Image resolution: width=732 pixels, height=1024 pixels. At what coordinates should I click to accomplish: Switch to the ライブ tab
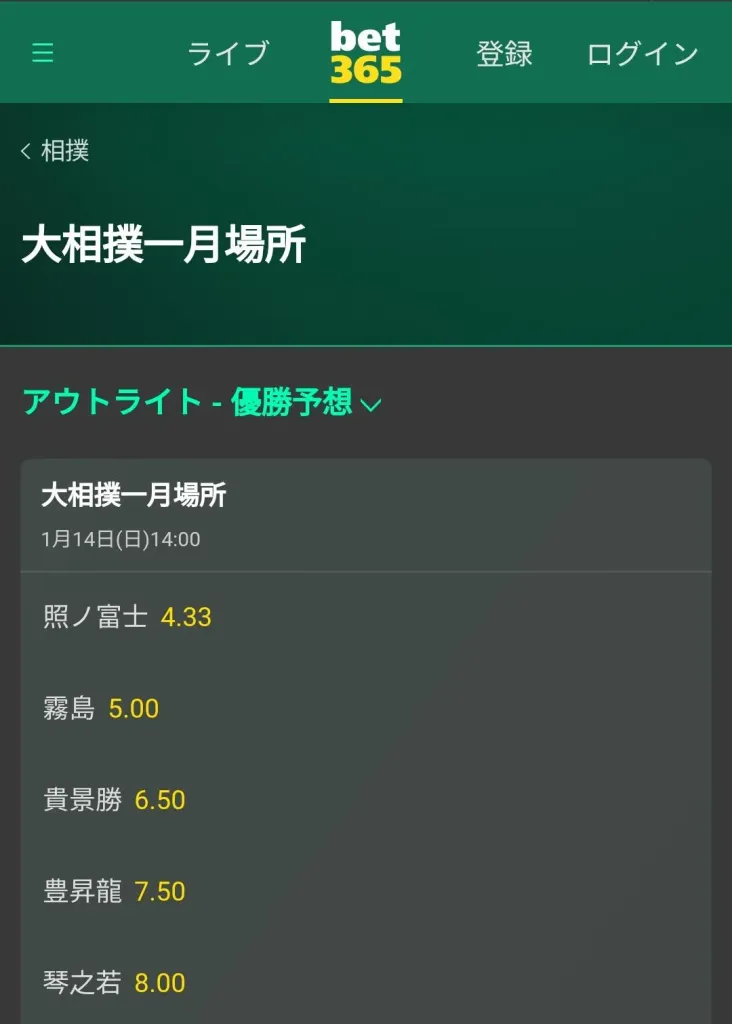click(229, 53)
